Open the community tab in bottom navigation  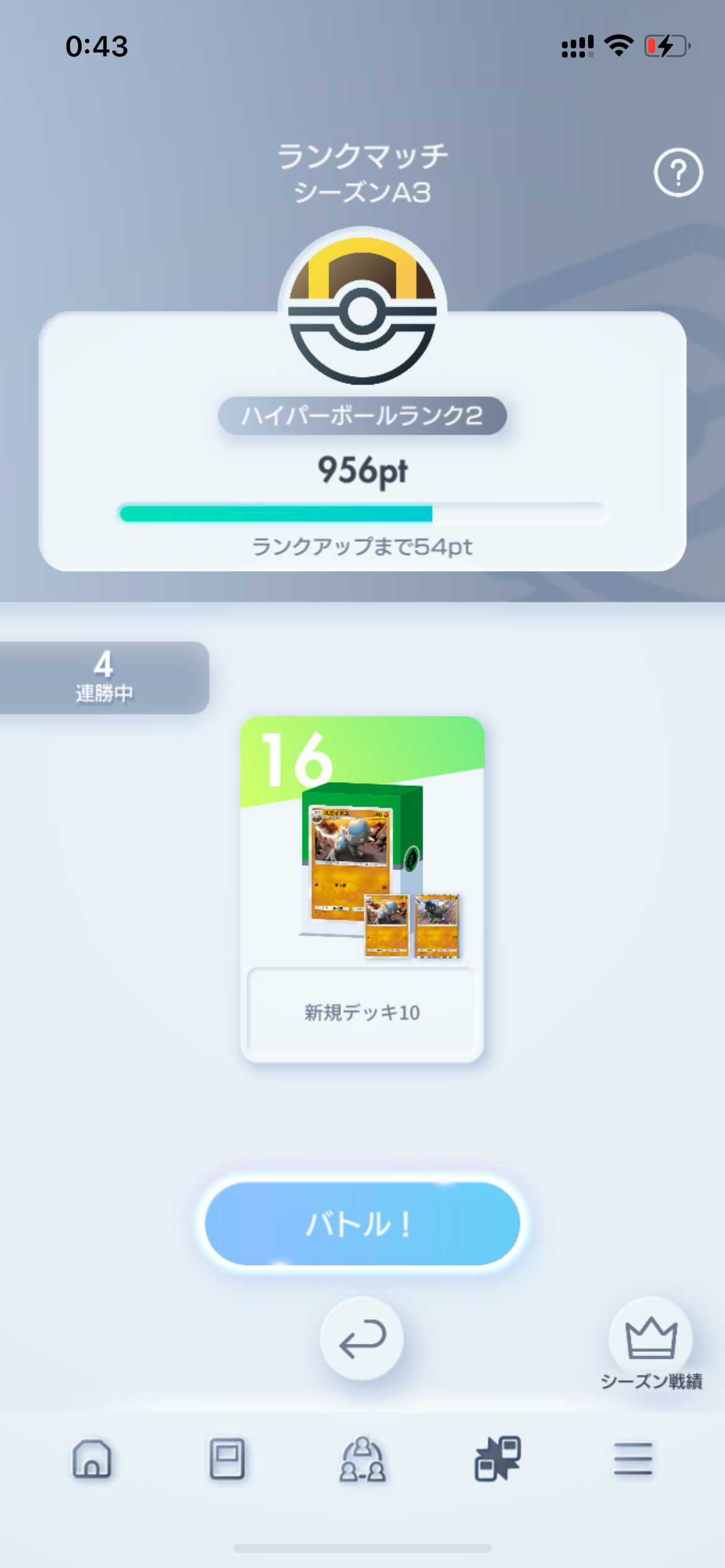point(362,1459)
